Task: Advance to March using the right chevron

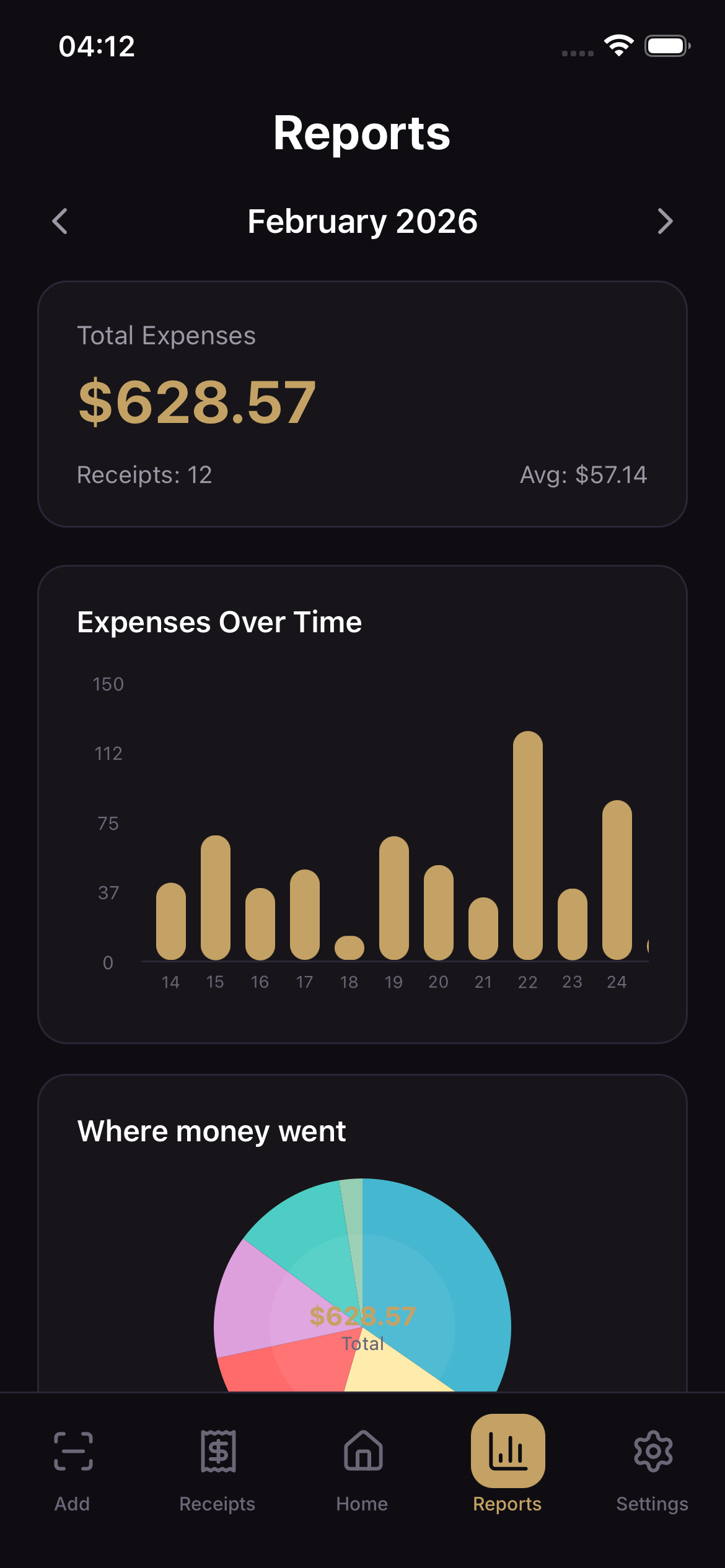Action: (x=665, y=221)
